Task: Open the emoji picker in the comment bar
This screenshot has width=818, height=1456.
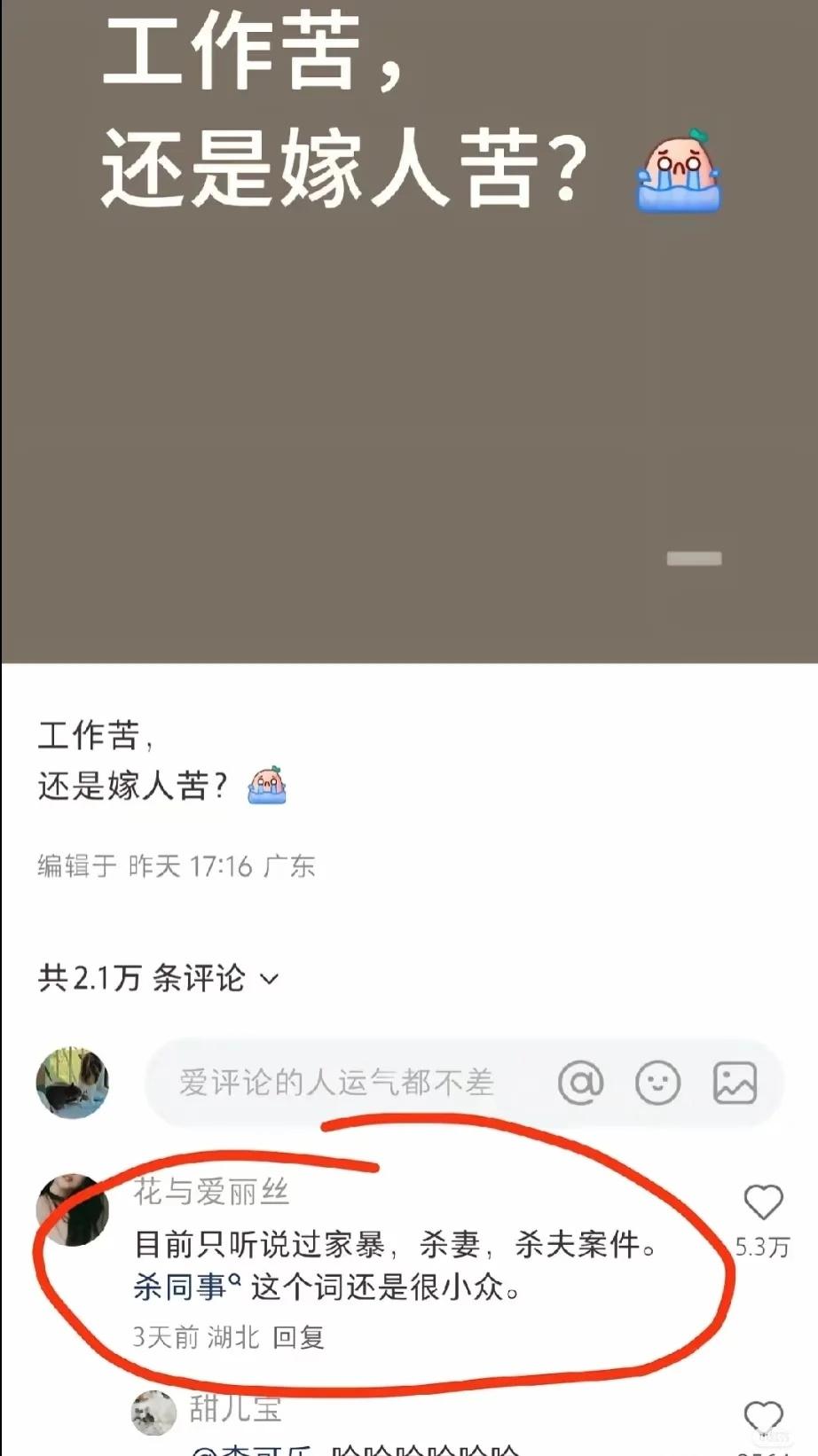Action: 657,1083
